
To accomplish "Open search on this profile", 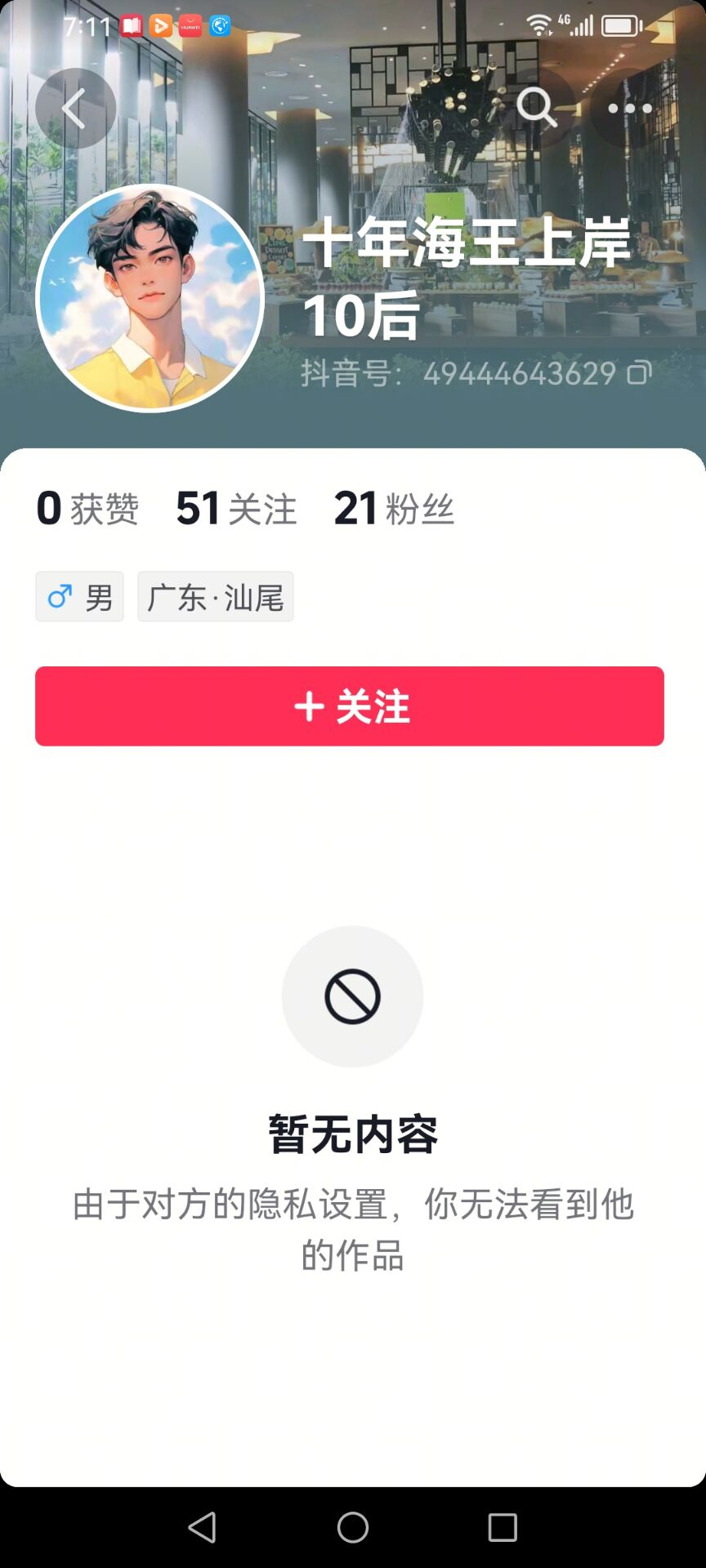I will pyautogui.click(x=537, y=108).
